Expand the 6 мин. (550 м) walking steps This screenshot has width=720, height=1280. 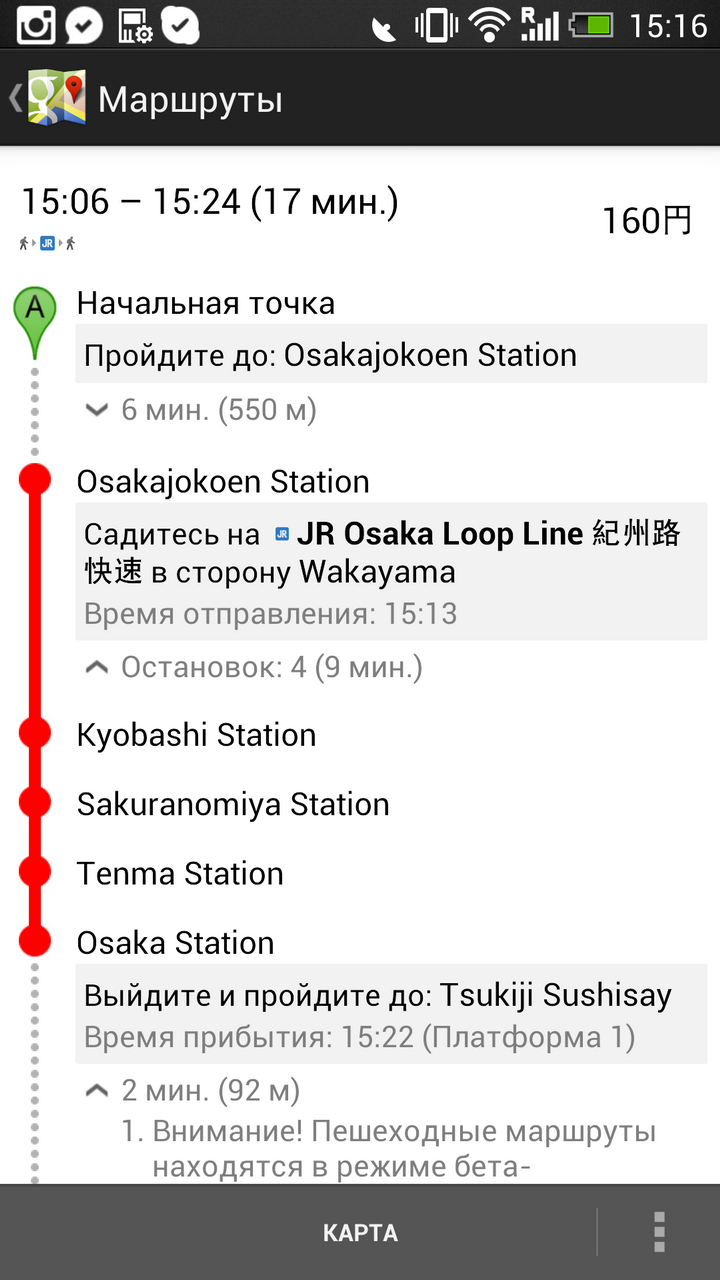(200, 410)
